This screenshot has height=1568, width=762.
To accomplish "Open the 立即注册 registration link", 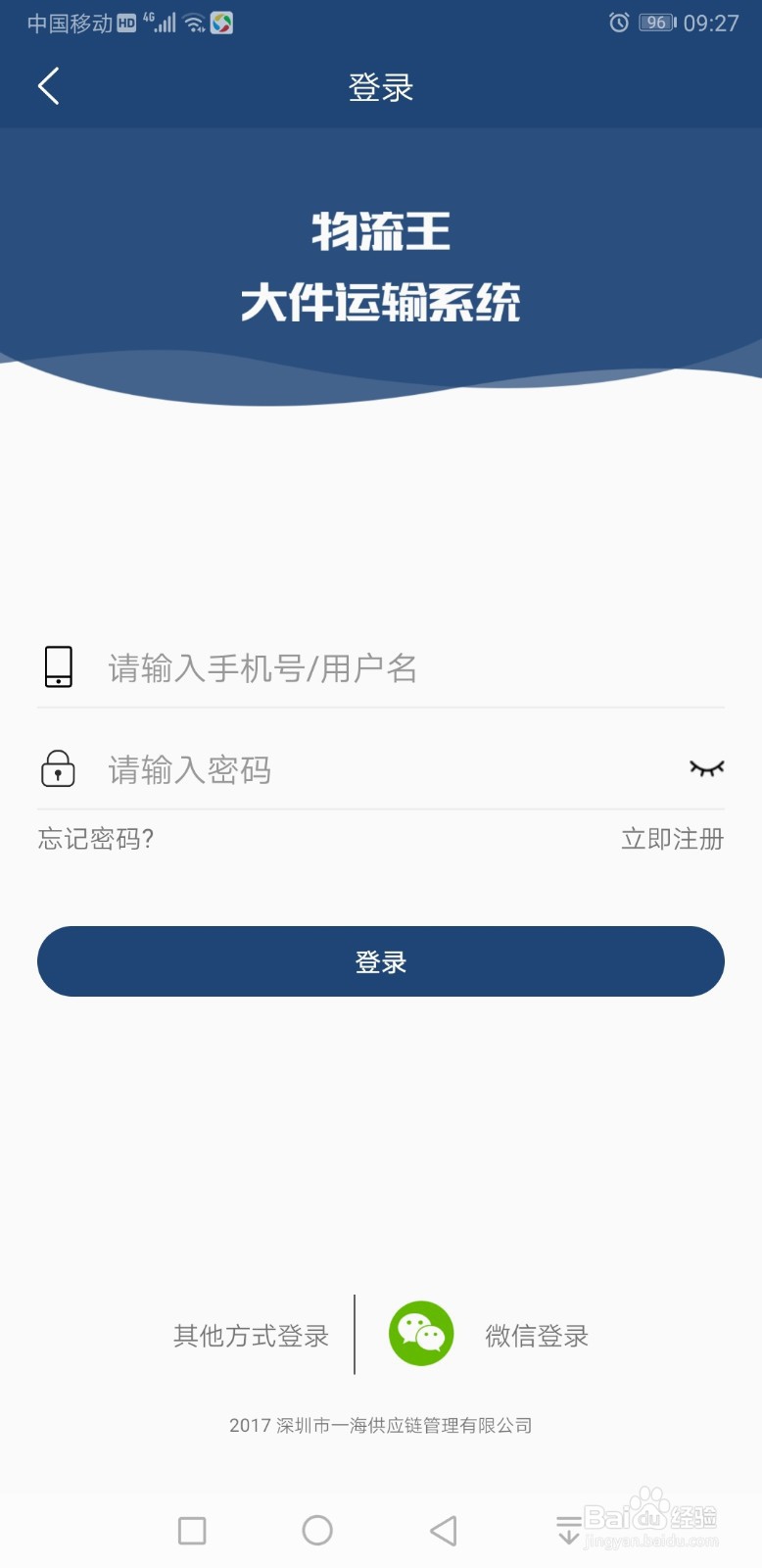I will [x=672, y=840].
